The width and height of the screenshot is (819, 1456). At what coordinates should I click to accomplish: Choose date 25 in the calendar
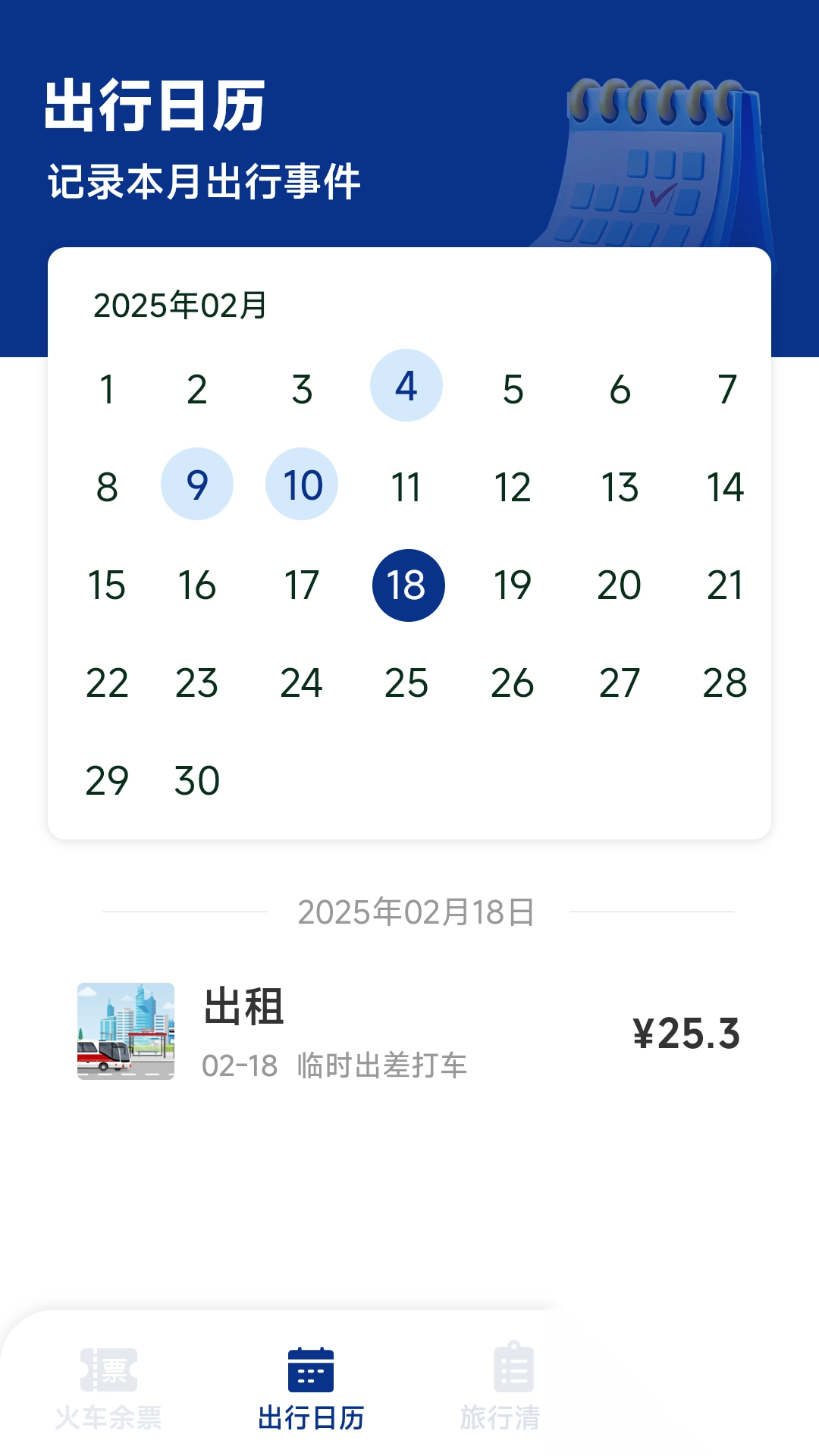tap(406, 683)
